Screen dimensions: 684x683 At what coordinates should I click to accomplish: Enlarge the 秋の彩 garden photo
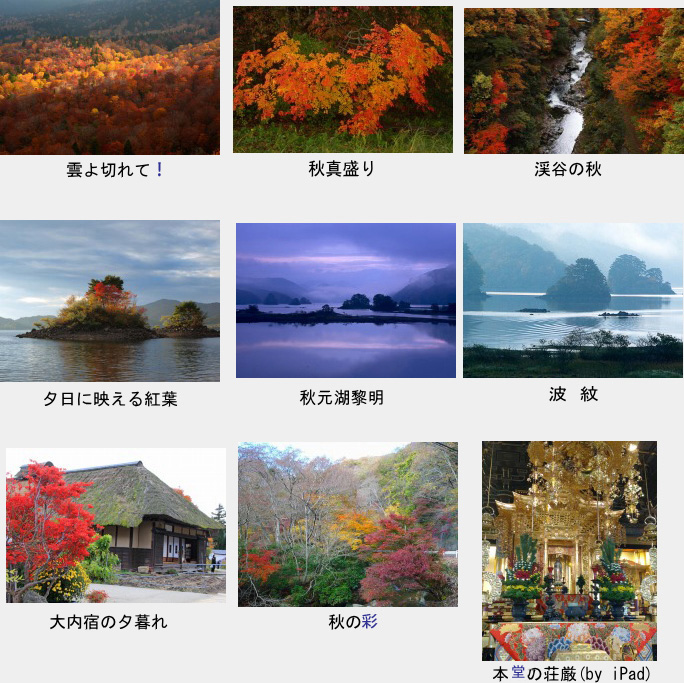[347, 524]
